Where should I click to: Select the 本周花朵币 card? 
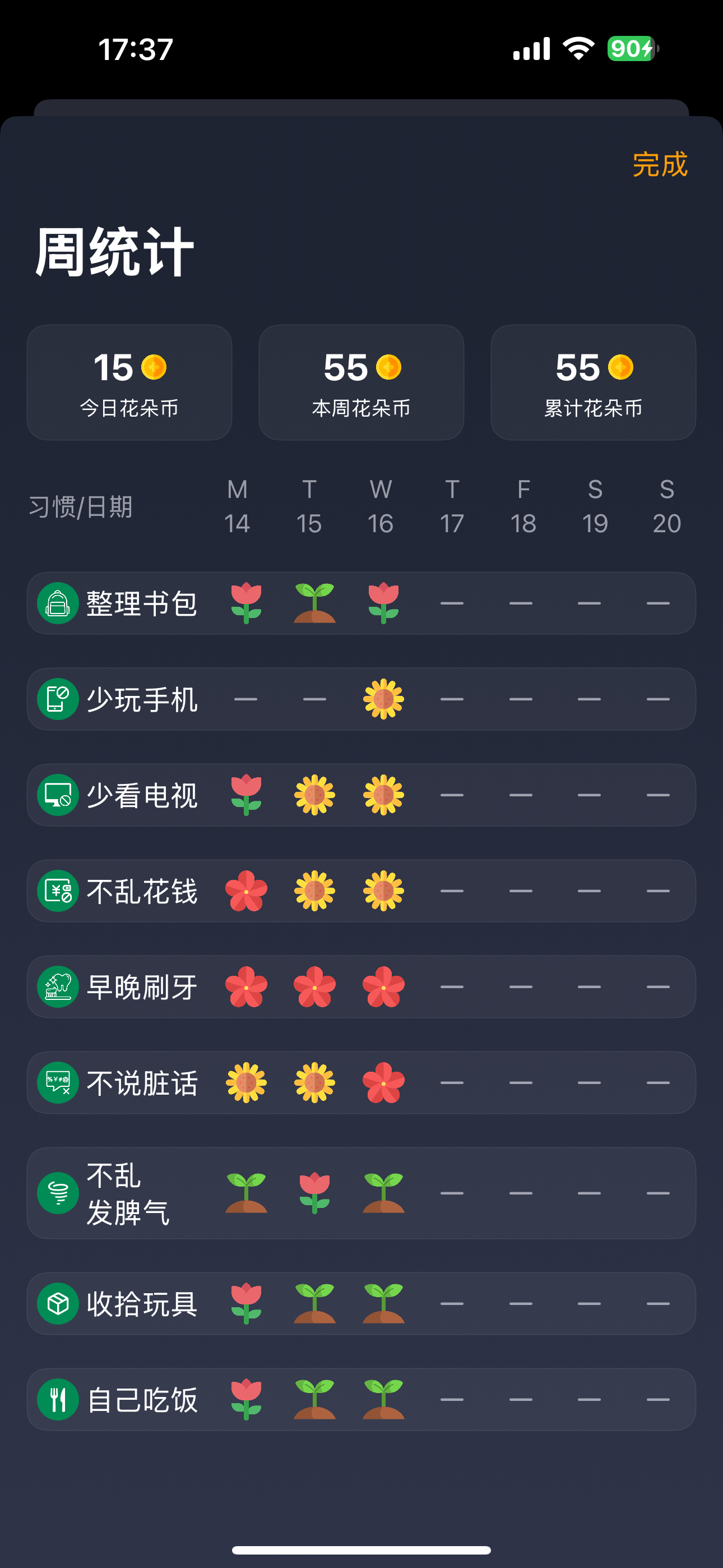point(361,382)
